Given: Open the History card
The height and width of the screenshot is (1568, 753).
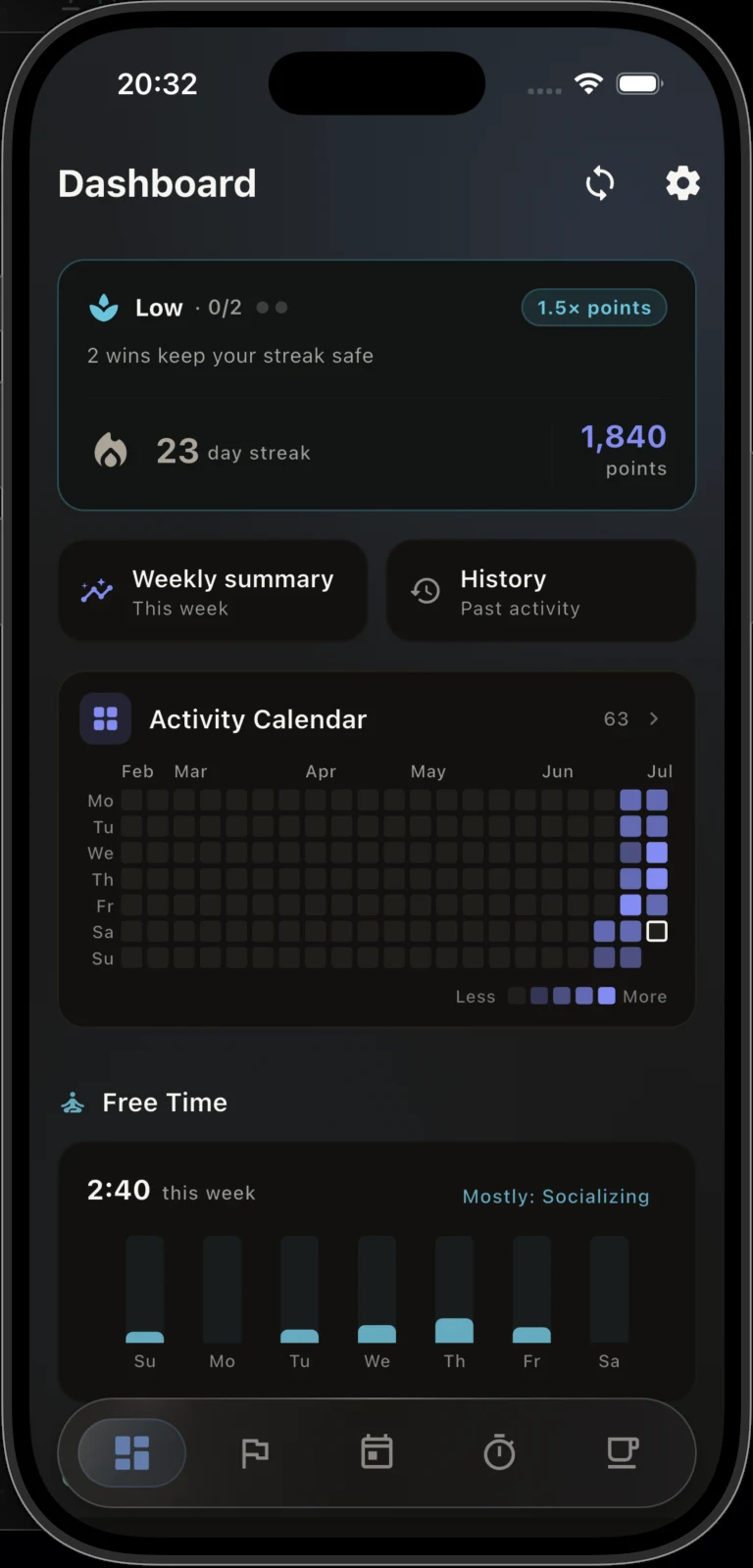Looking at the screenshot, I should [x=541, y=592].
